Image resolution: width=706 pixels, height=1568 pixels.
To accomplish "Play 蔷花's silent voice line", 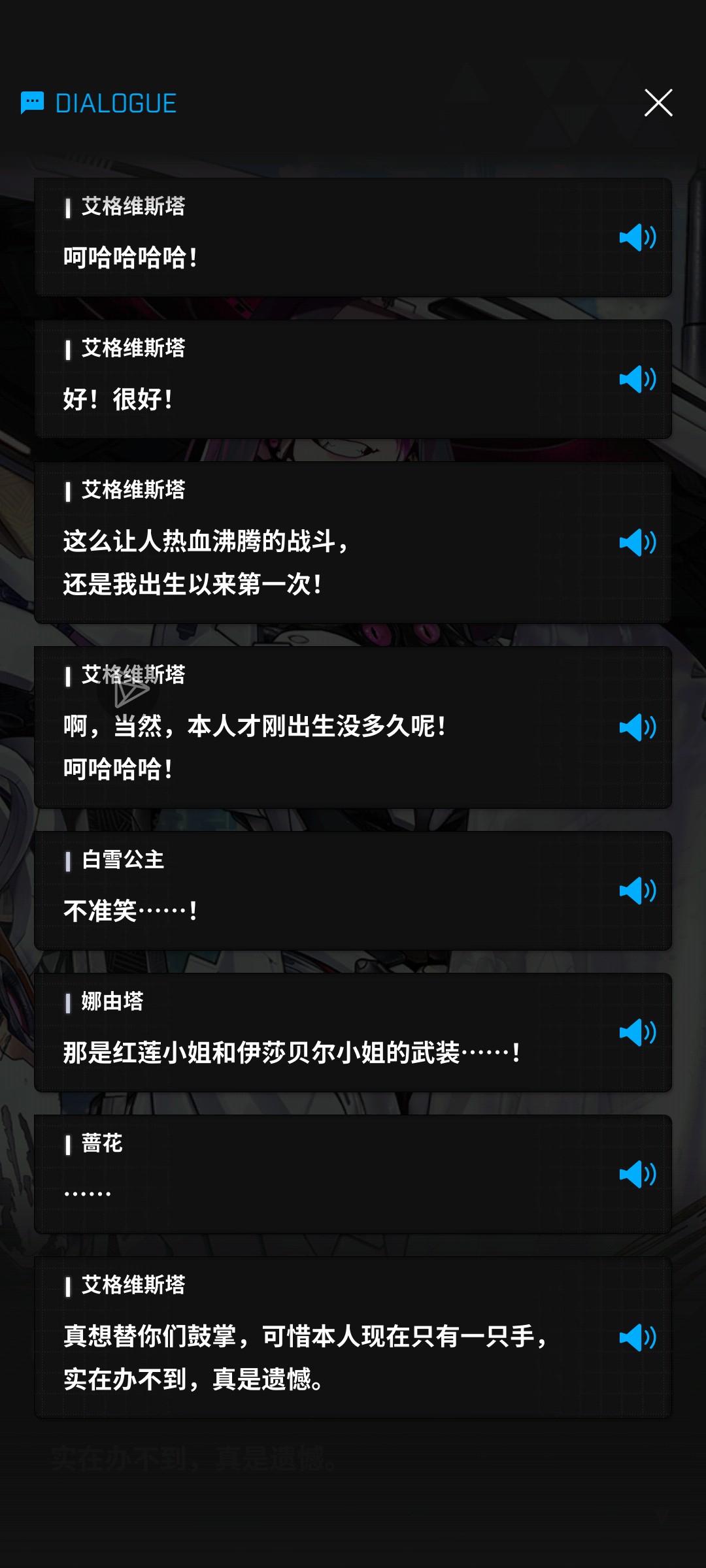I will [637, 1174].
